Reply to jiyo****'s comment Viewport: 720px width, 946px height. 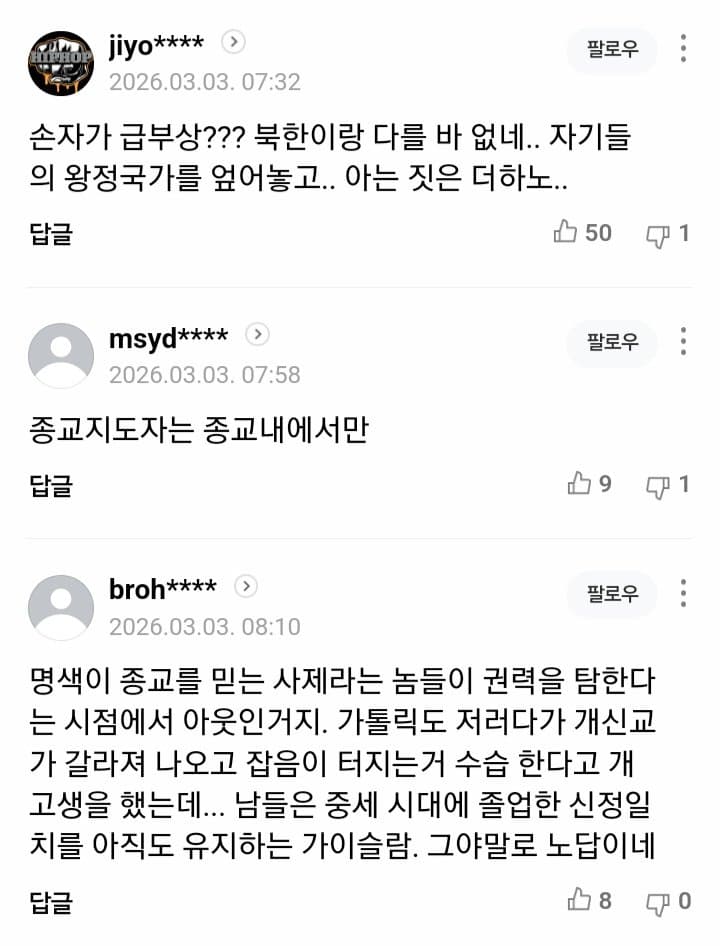(x=50, y=234)
